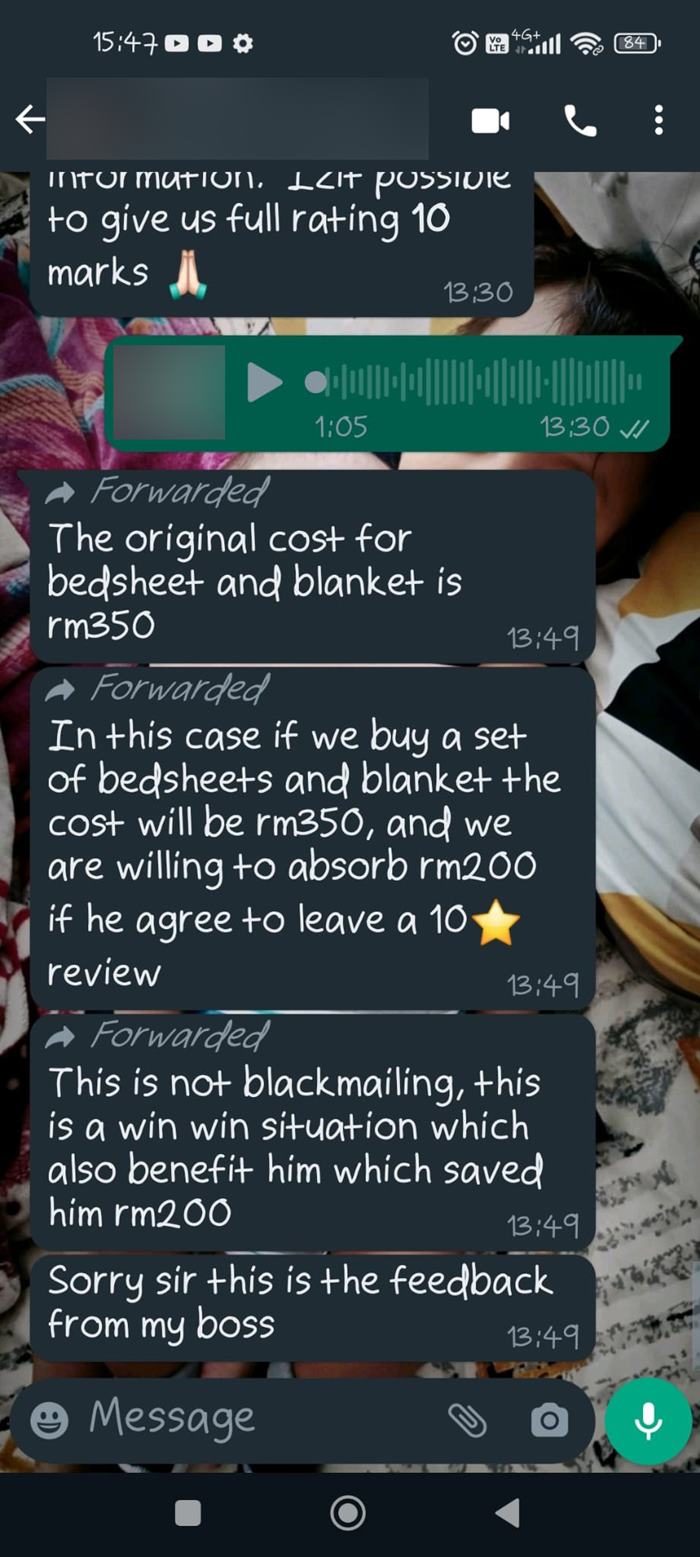Start a voice call with this contact
This screenshot has width=700, height=1557.
click(x=580, y=121)
